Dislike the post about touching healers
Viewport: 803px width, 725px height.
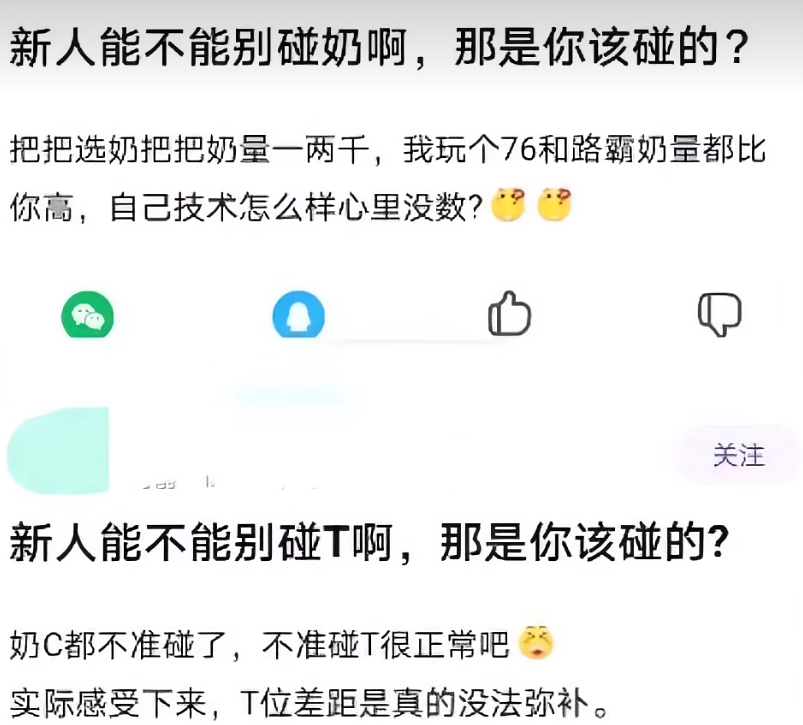[x=719, y=314]
